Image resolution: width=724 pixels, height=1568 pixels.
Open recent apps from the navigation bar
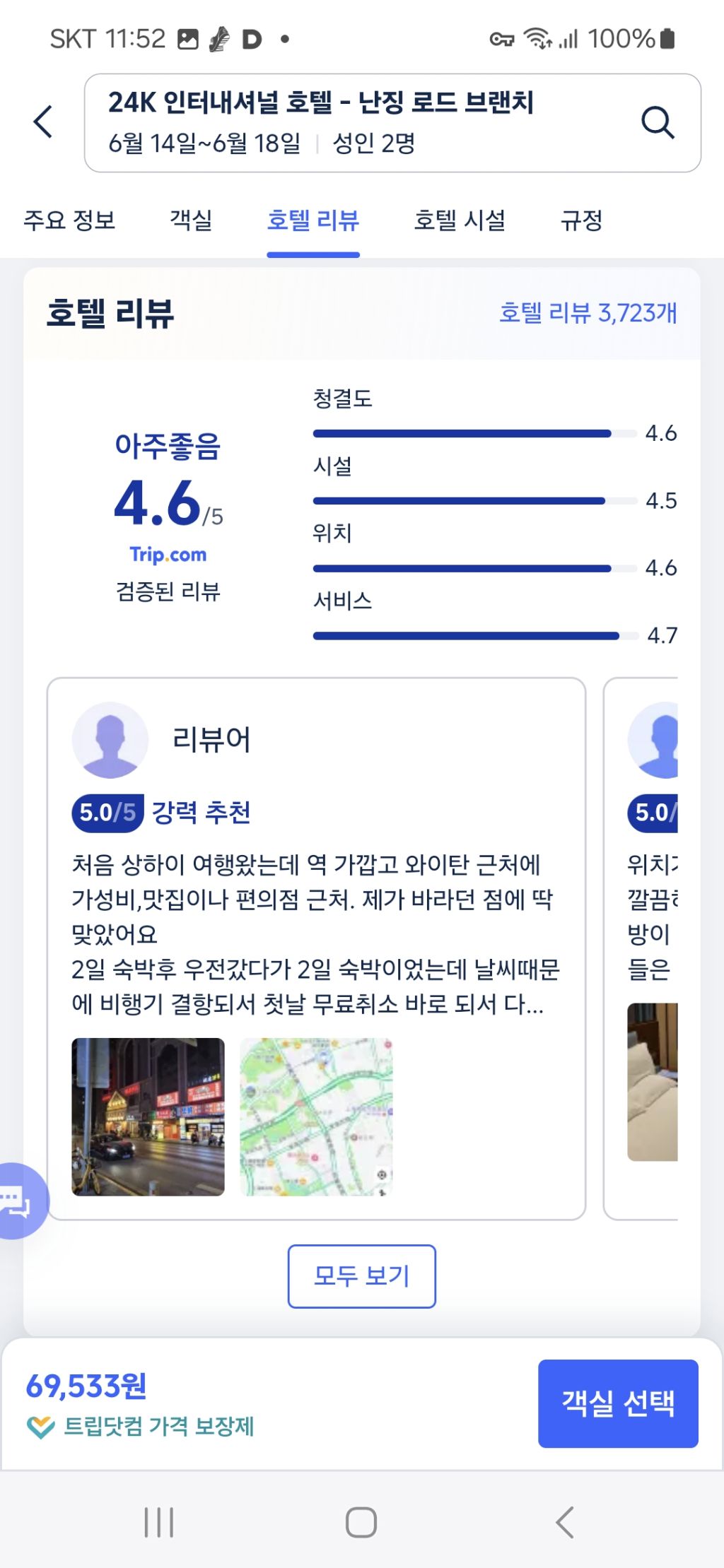(159, 1522)
